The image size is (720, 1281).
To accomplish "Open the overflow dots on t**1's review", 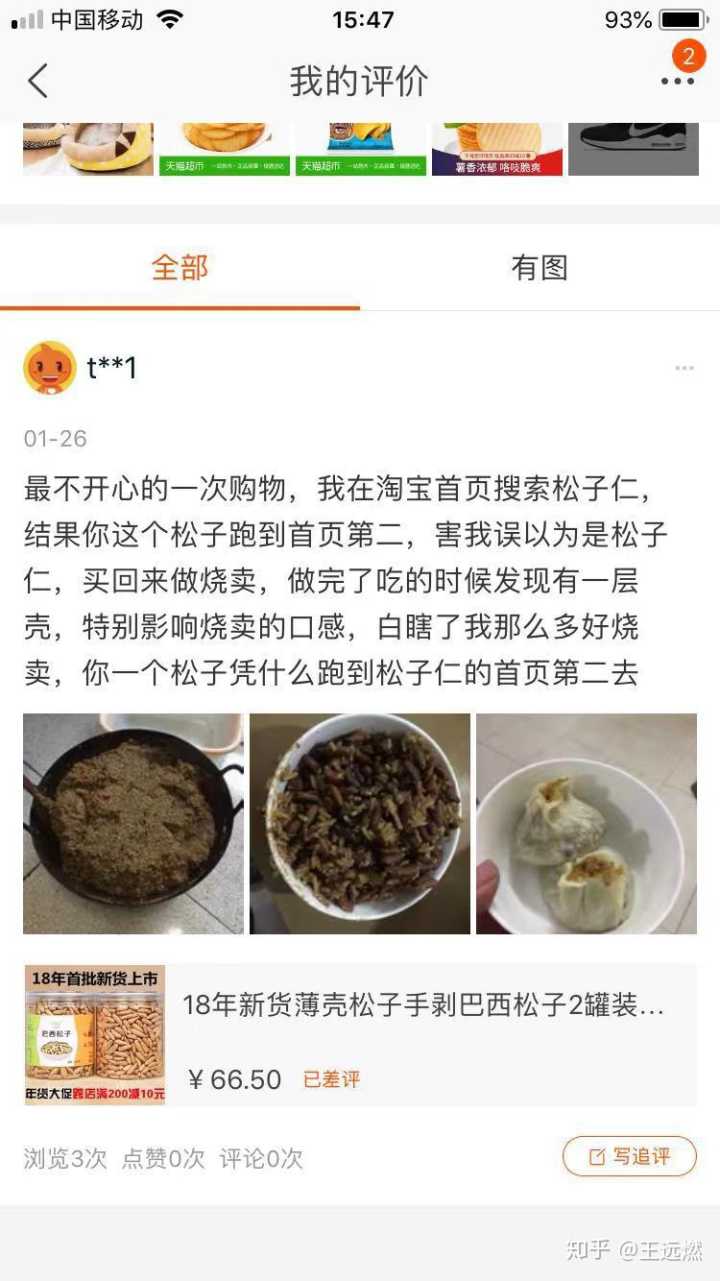I will [x=684, y=368].
